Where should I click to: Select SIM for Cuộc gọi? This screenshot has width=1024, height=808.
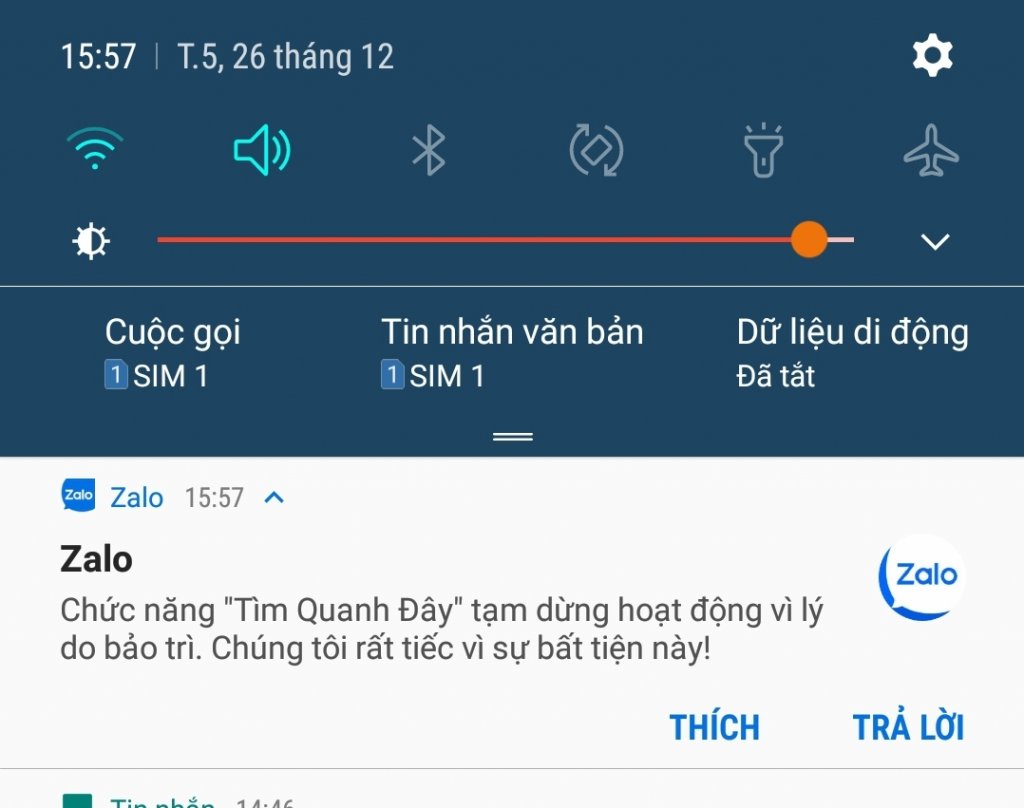coord(172,352)
